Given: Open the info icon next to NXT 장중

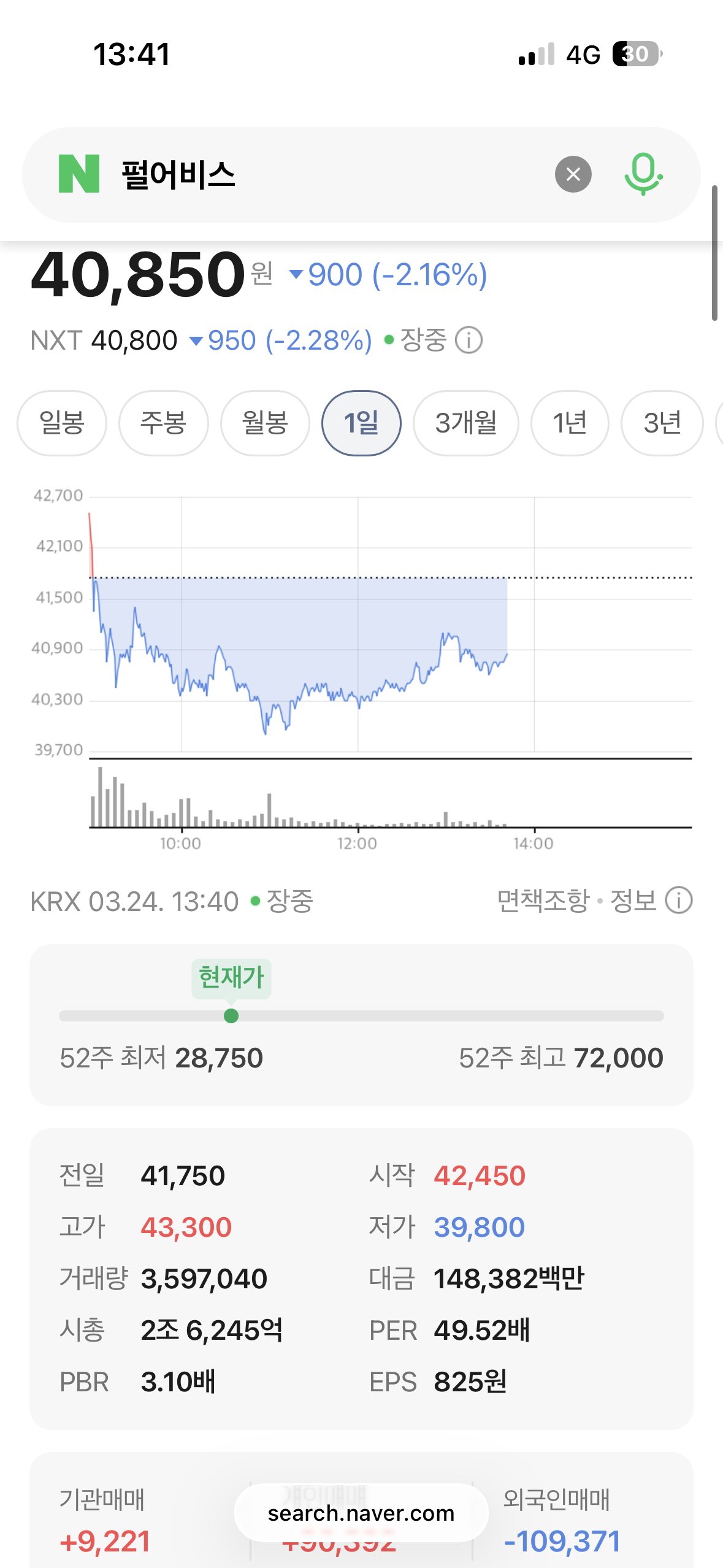Looking at the screenshot, I should click(x=469, y=340).
